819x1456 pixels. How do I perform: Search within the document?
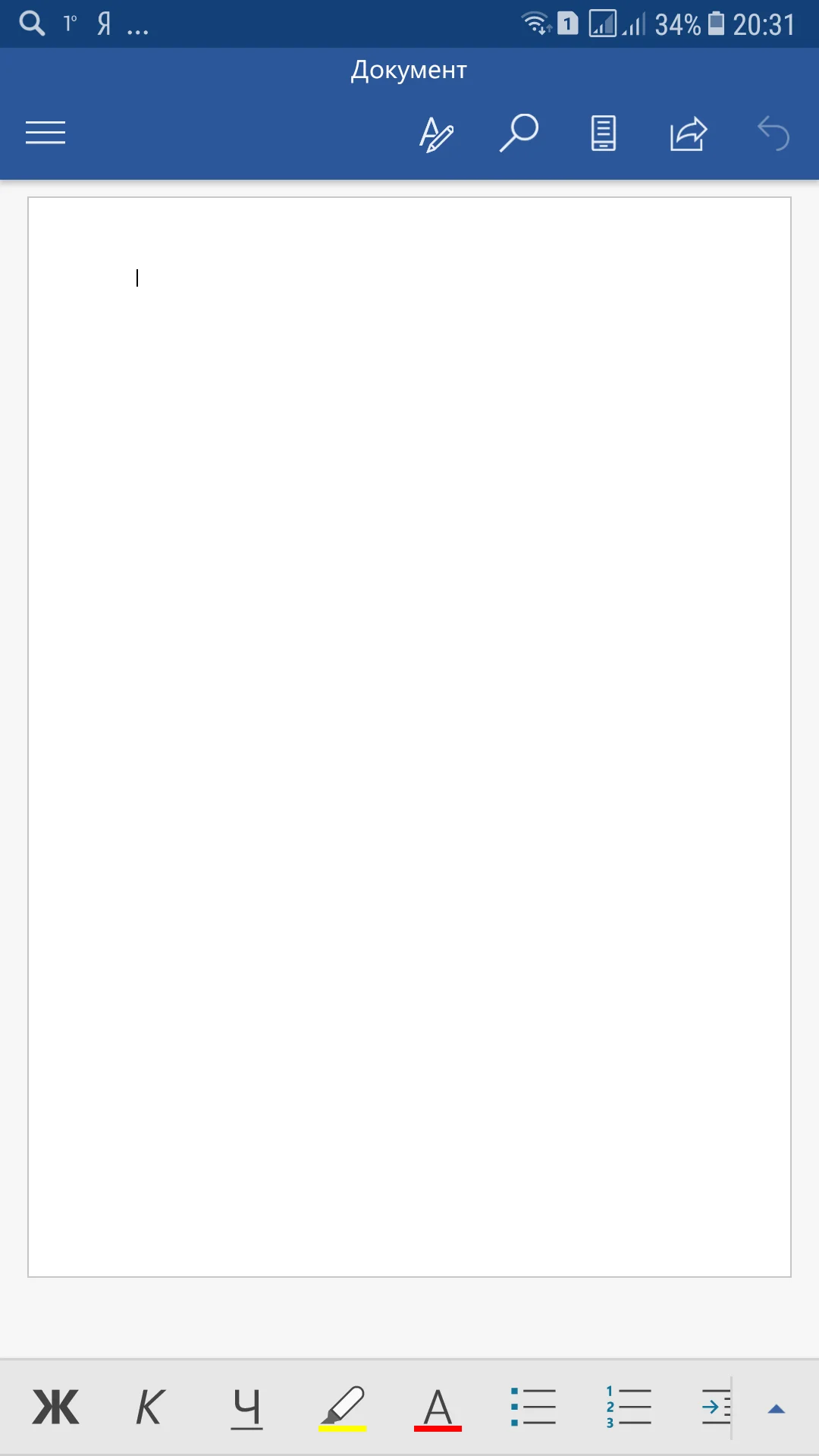click(519, 133)
